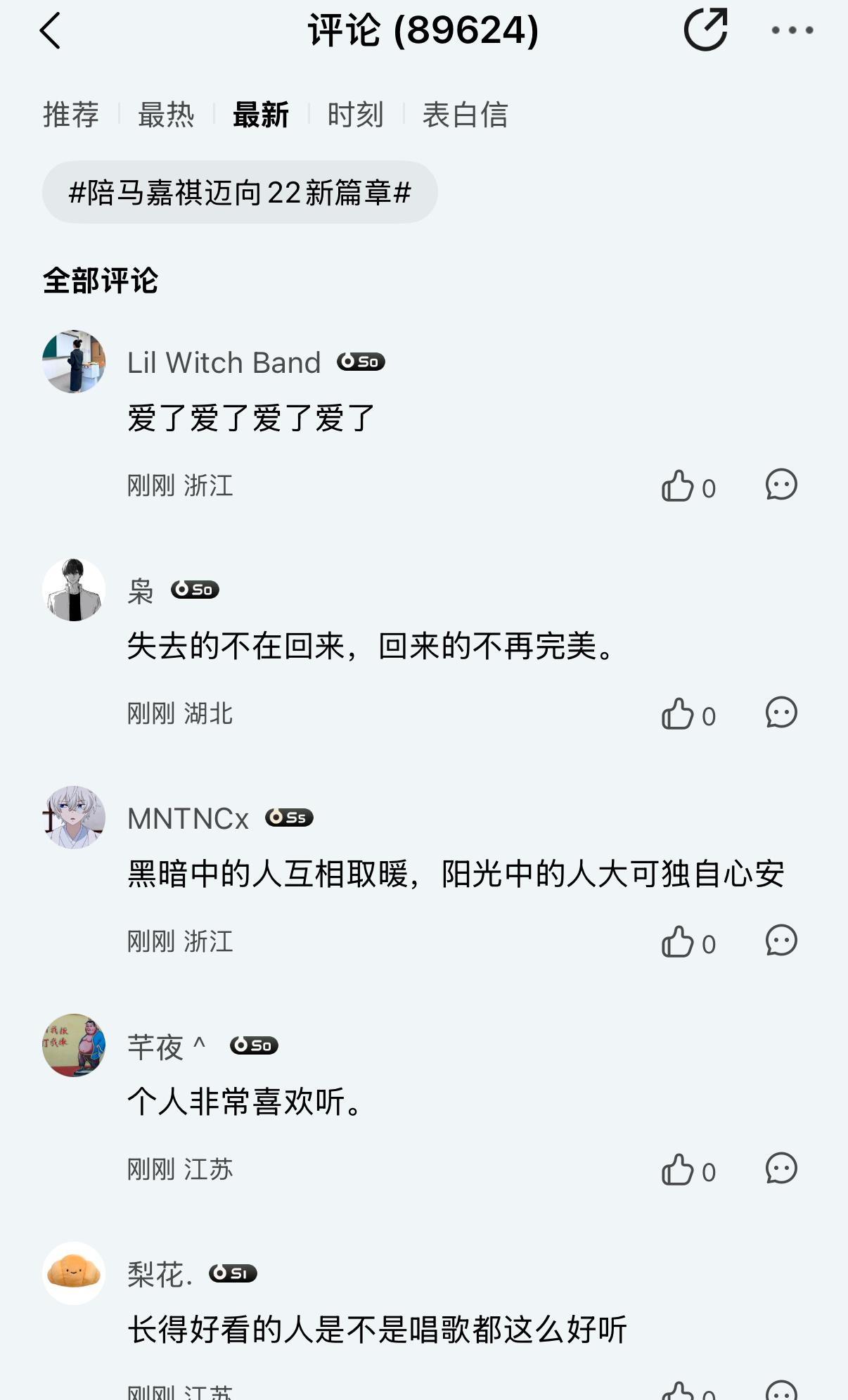This screenshot has width=848, height=1400.
Task: Share the comments via the arrow icon
Action: point(705,30)
